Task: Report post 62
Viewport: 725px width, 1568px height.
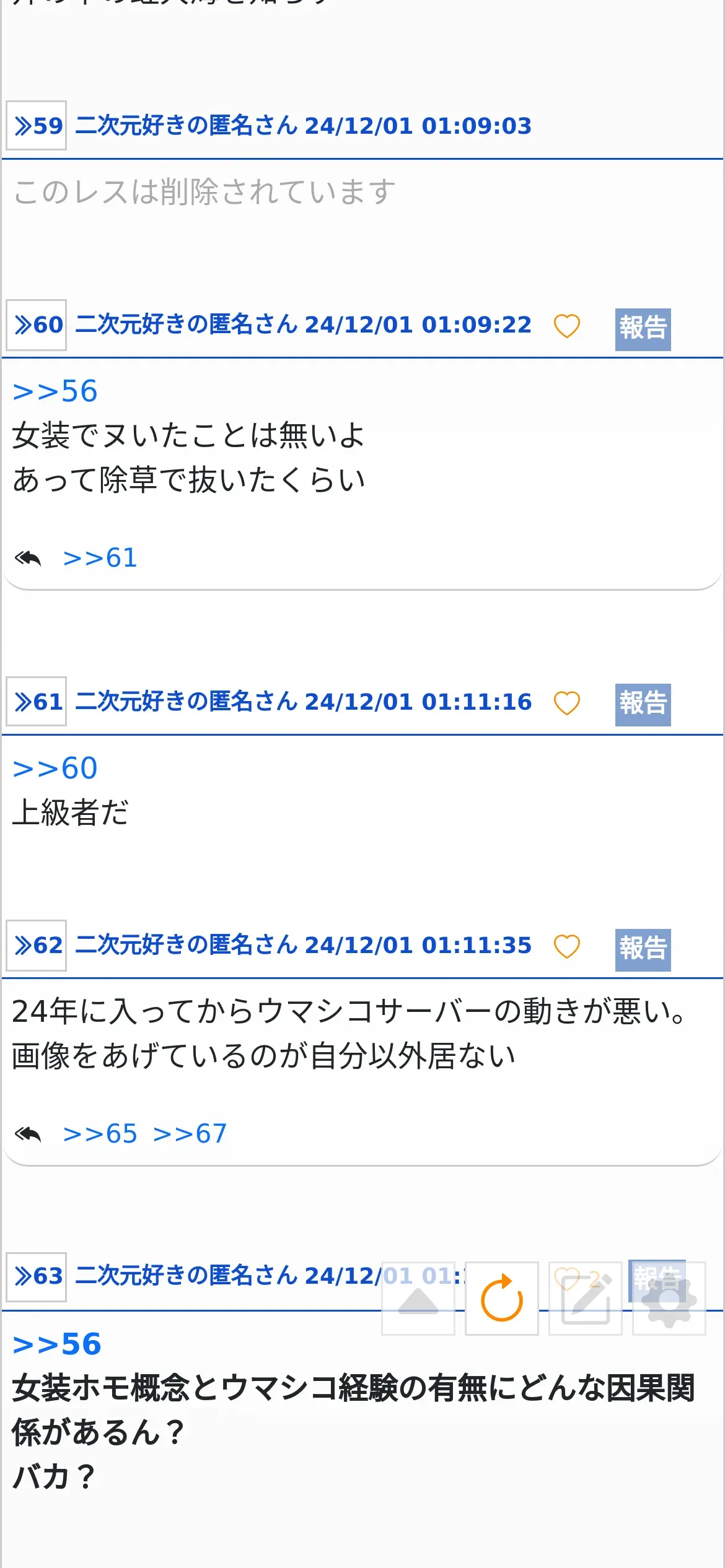Action: [x=643, y=949]
